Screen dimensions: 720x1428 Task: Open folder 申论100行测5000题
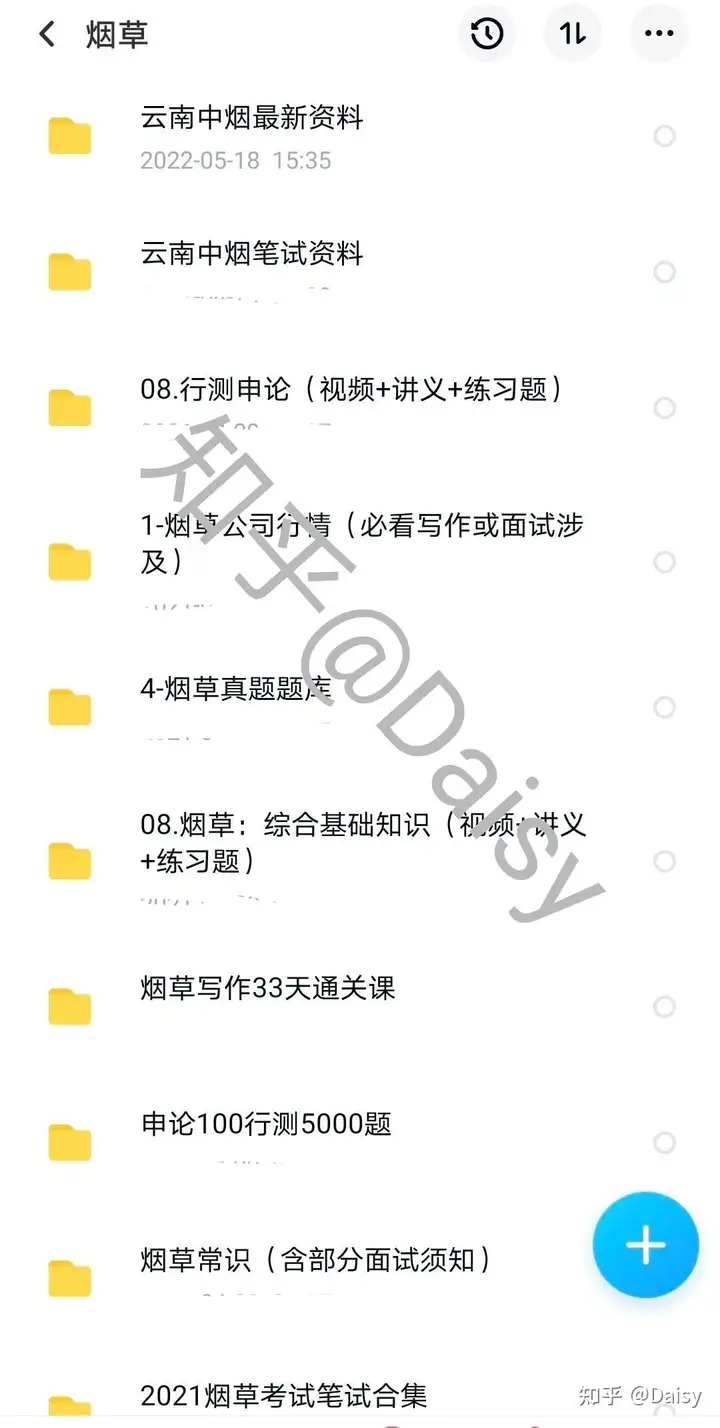[266, 1125]
